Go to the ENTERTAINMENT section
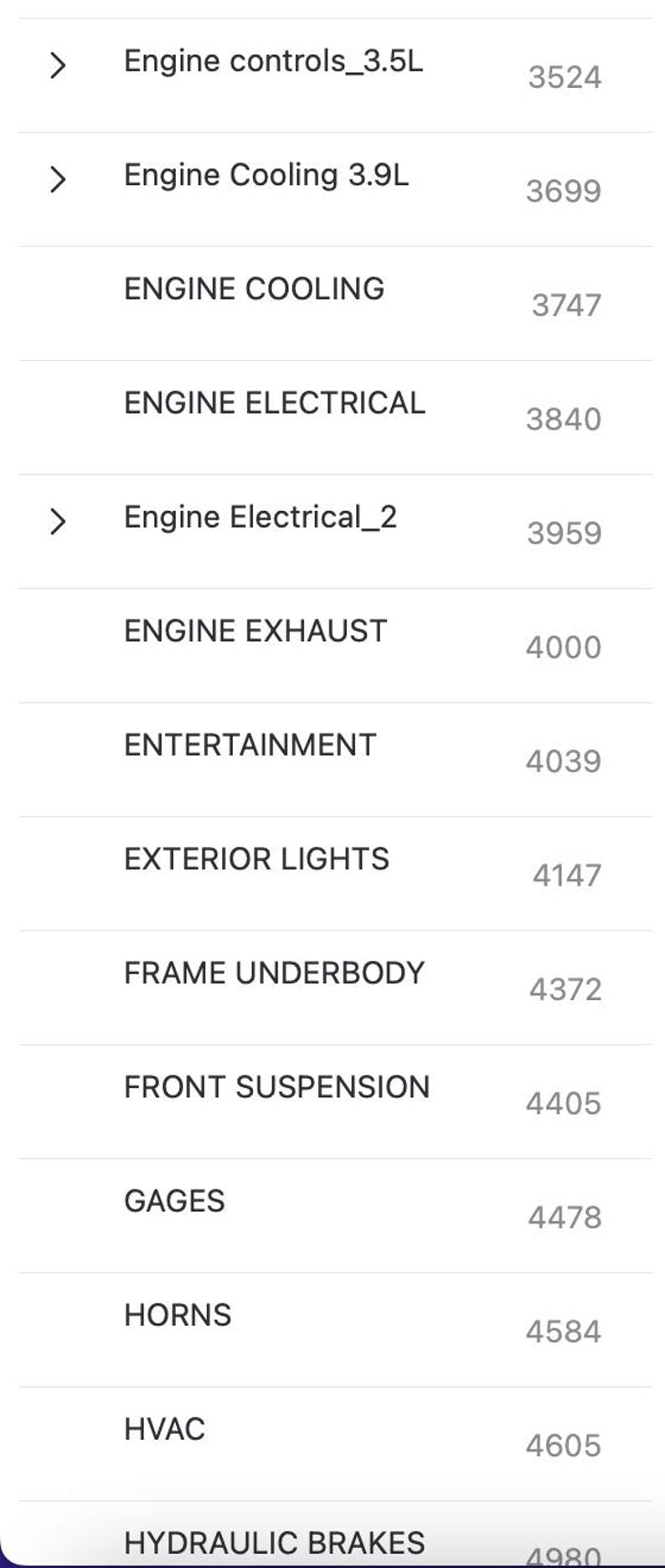 [x=250, y=745]
